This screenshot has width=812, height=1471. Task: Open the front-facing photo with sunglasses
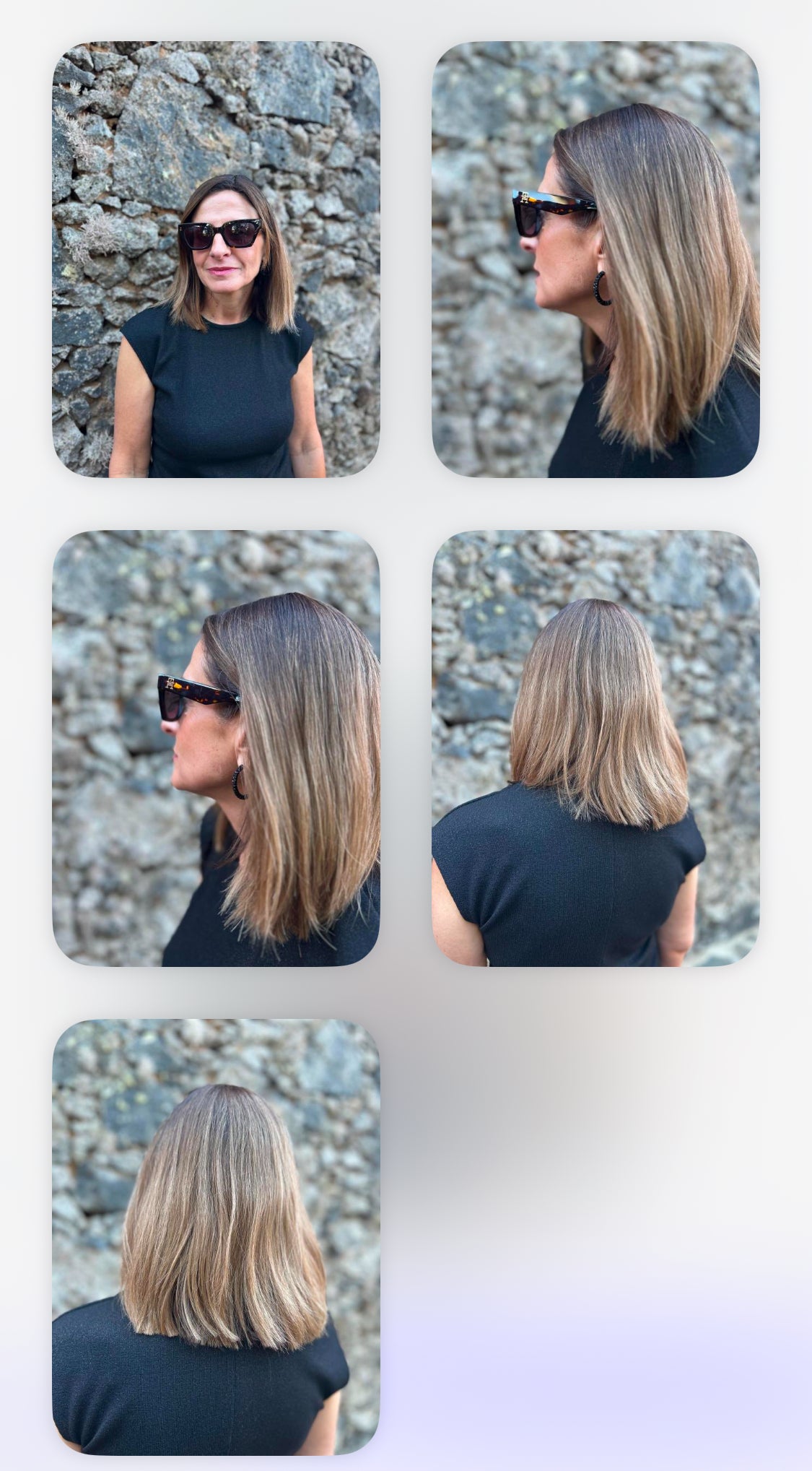216,259
